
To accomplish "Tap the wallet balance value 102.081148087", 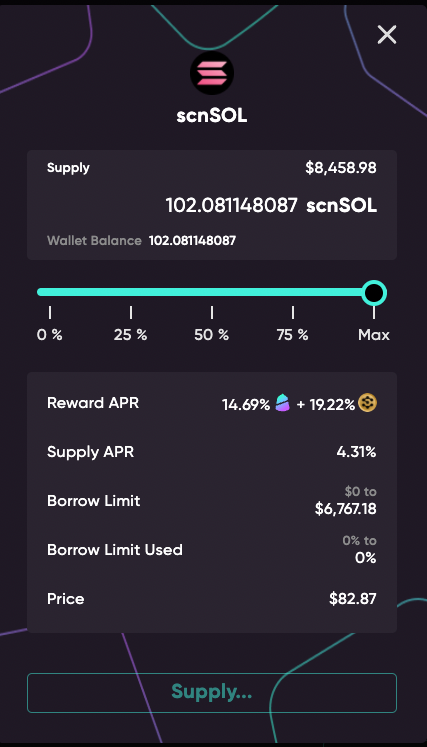I will coord(193,241).
